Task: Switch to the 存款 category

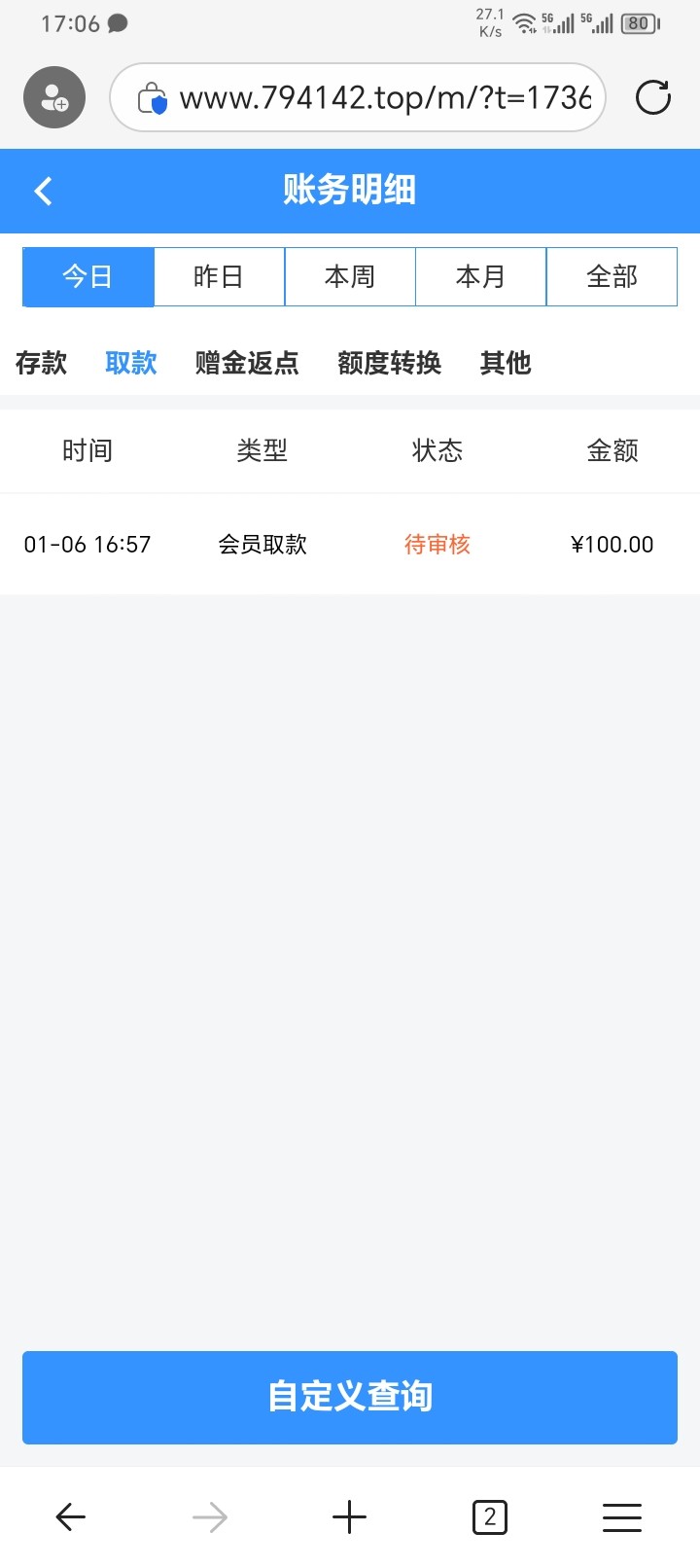Action: [x=42, y=363]
